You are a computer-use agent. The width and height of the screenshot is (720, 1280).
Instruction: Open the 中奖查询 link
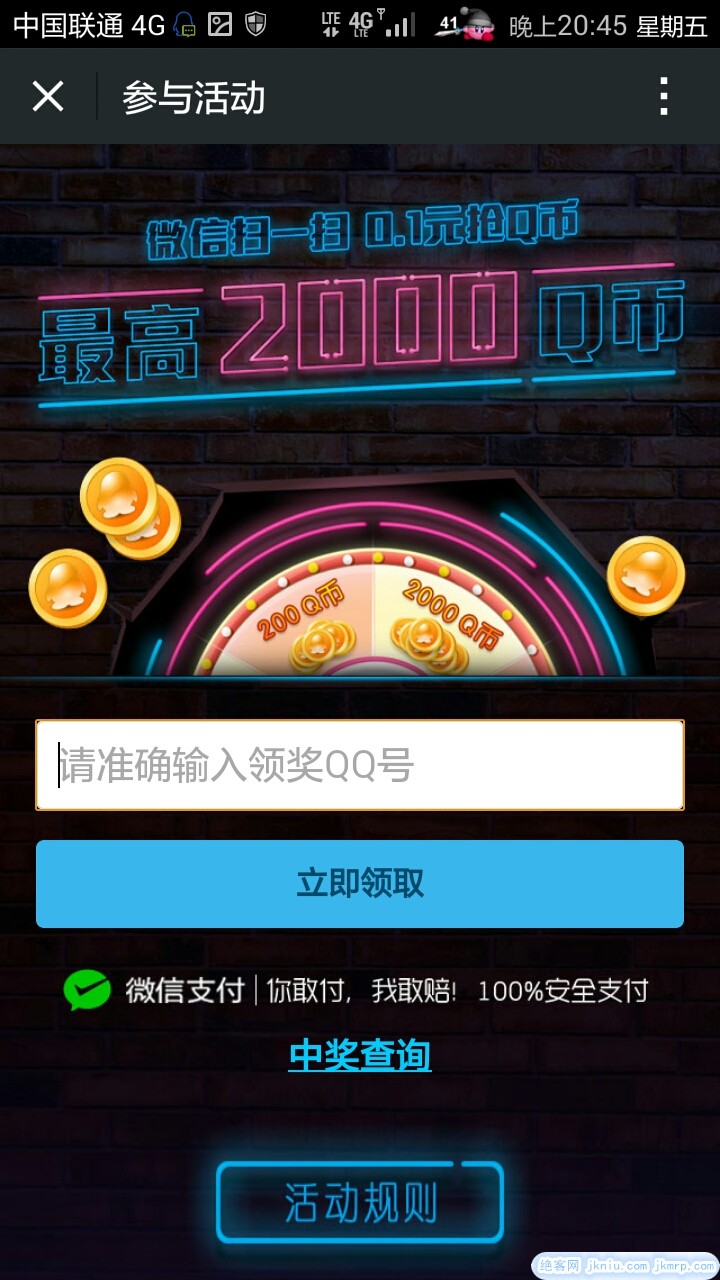pyautogui.click(x=360, y=1055)
